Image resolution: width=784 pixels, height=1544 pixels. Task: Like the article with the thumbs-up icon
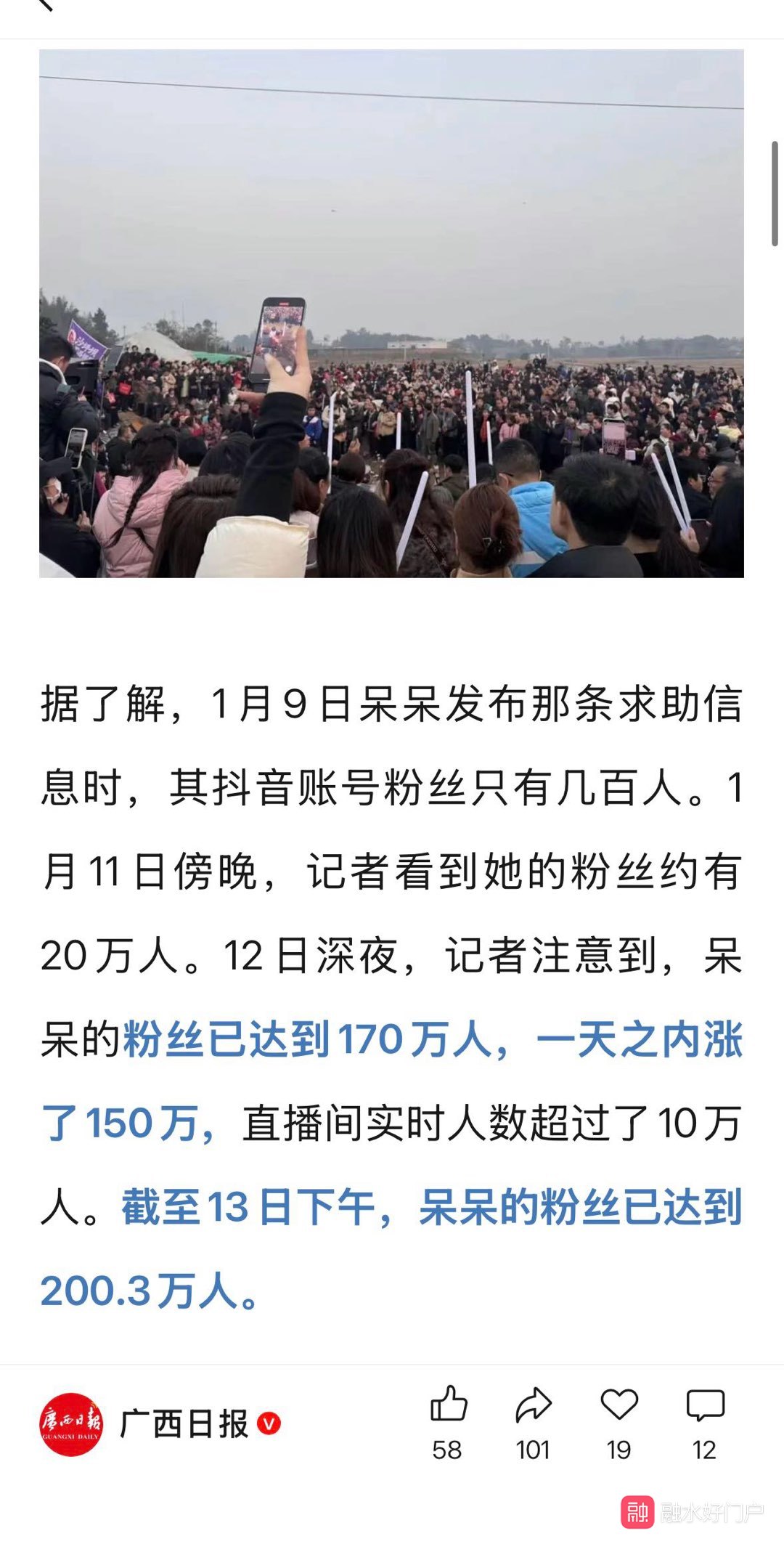(448, 1406)
